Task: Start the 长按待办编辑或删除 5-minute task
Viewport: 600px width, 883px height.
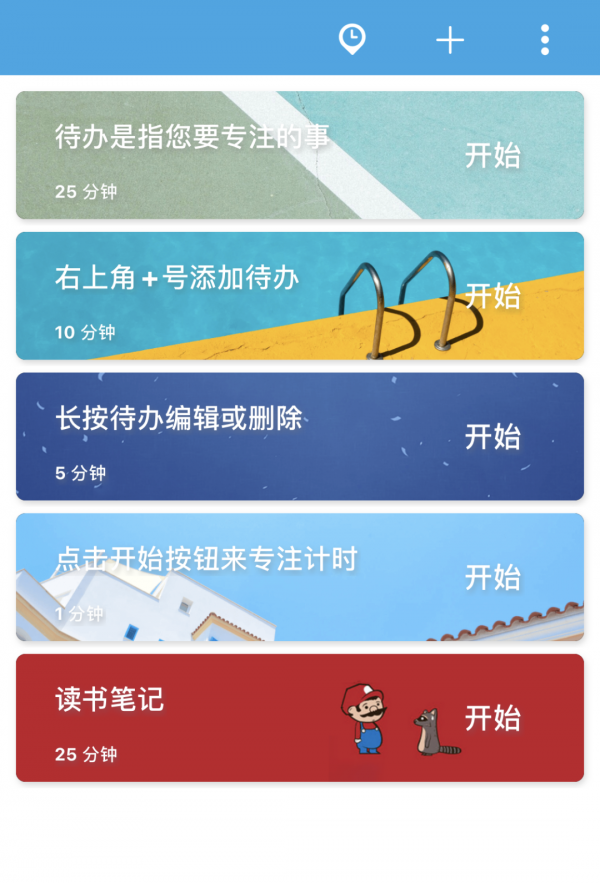Action: pos(492,437)
